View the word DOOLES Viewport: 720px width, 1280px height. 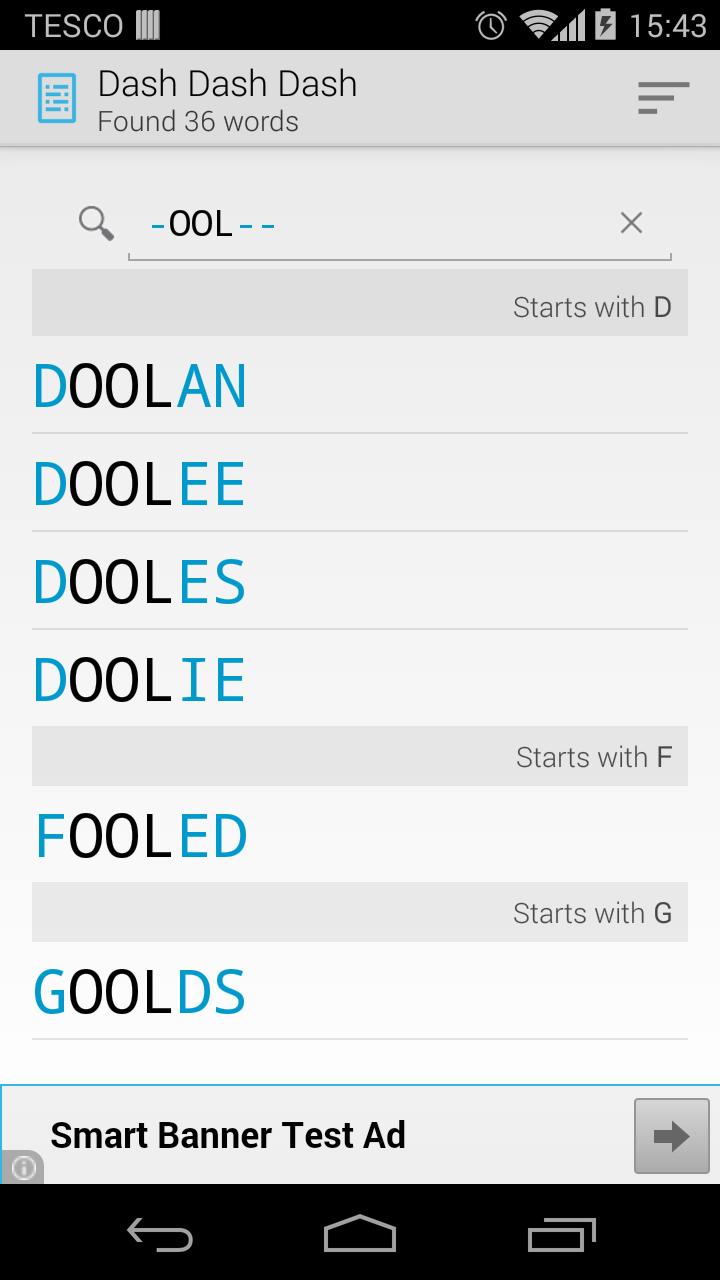click(140, 582)
